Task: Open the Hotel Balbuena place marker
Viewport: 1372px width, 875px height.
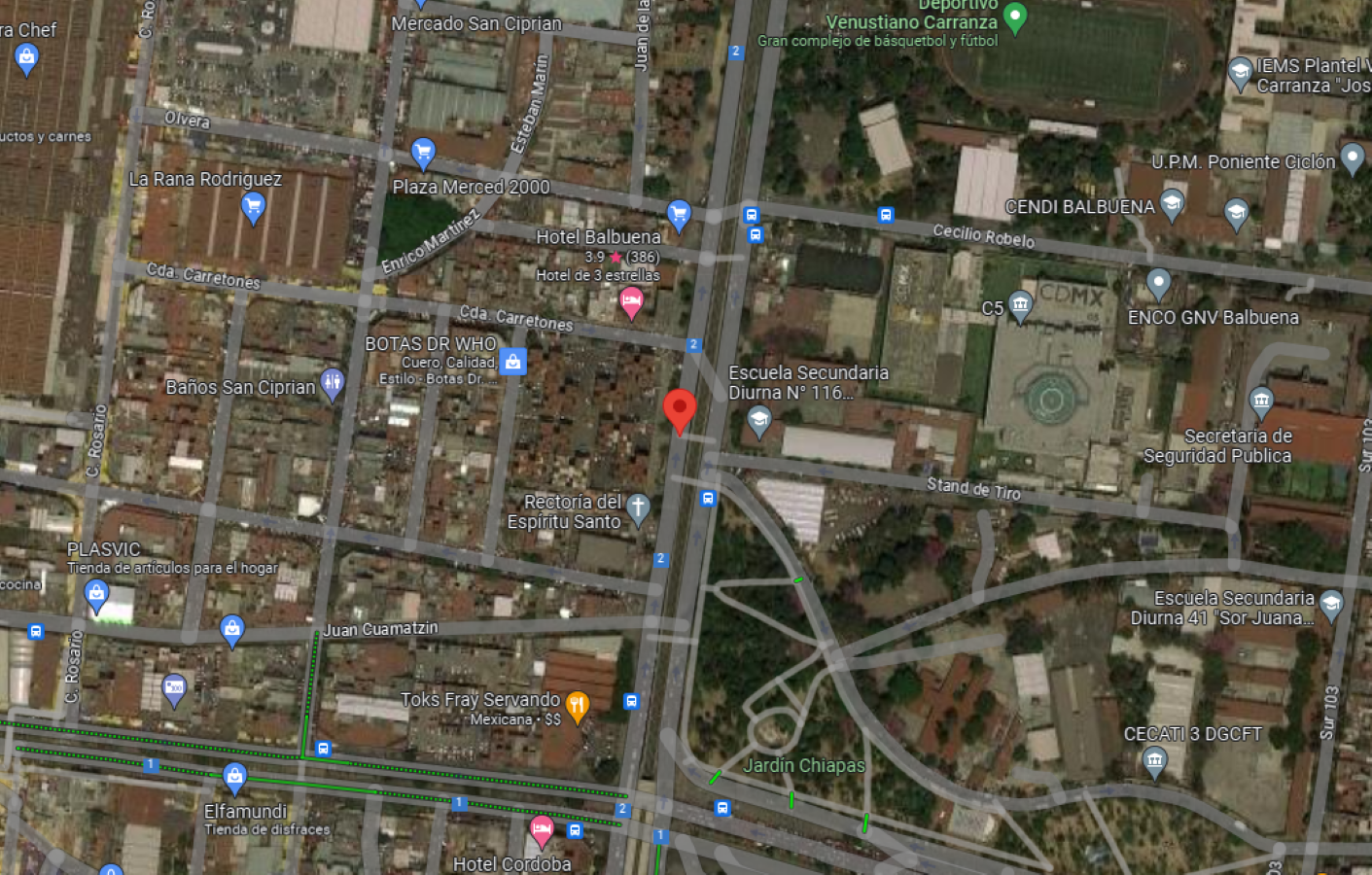Action: [x=631, y=303]
